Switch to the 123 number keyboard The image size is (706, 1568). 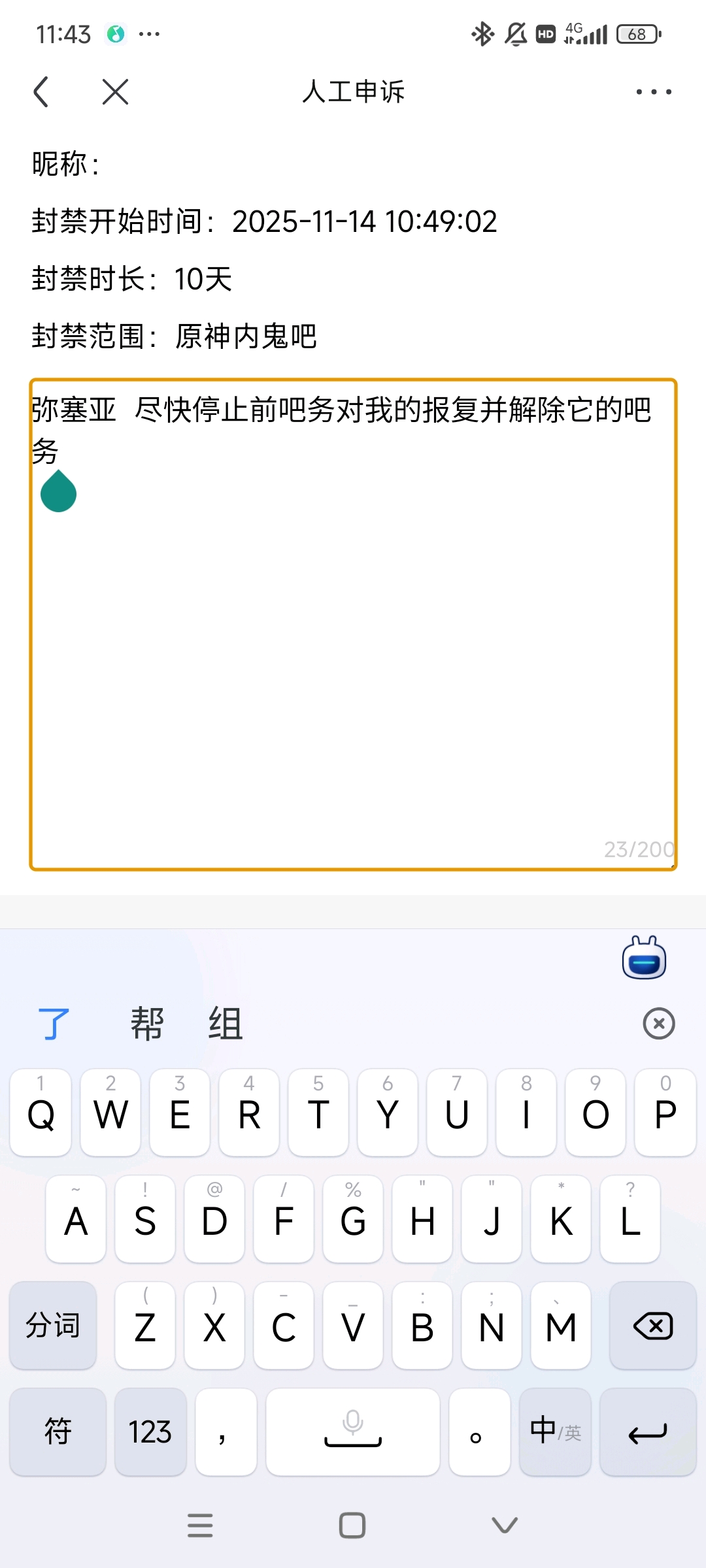coord(150,1432)
